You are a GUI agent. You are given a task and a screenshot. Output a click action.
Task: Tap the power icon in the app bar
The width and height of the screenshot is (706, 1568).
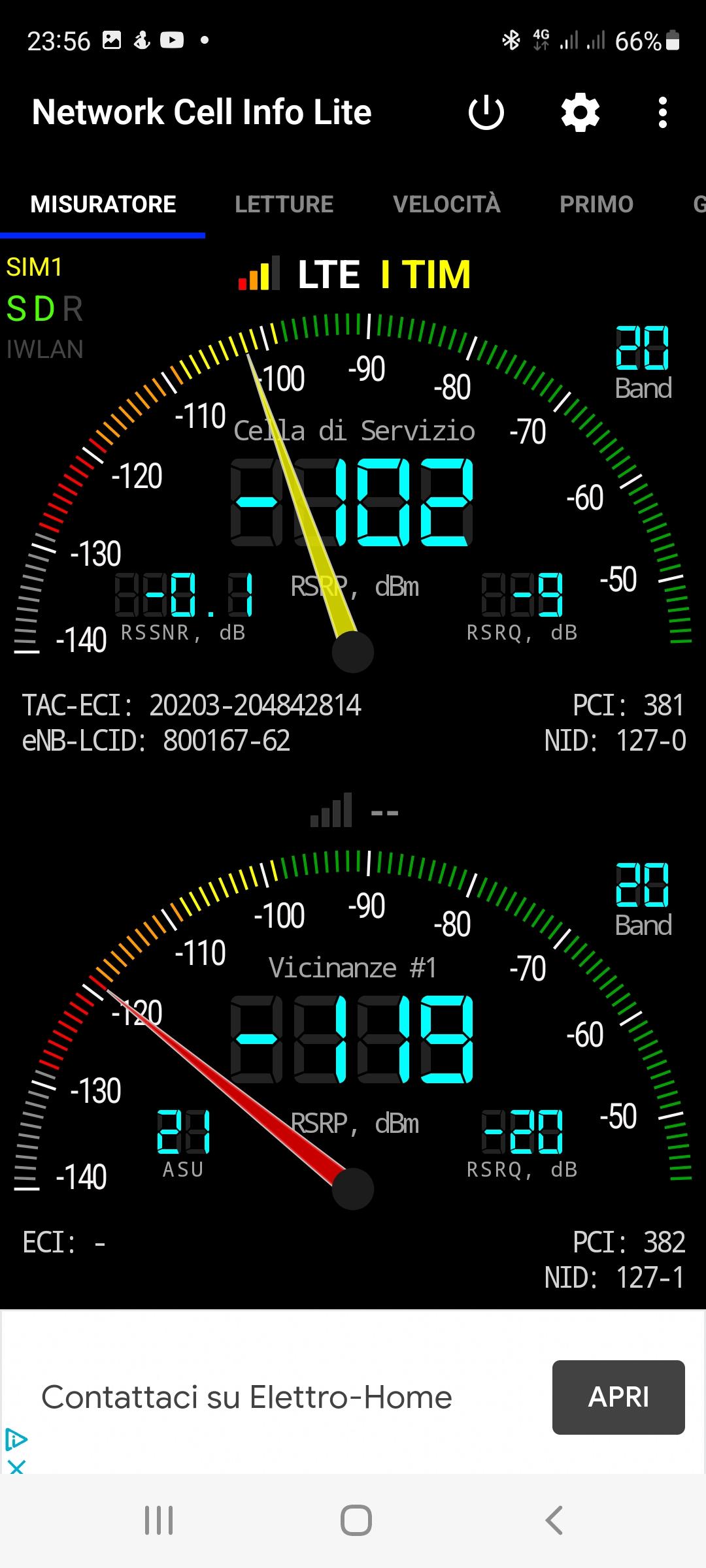click(486, 112)
